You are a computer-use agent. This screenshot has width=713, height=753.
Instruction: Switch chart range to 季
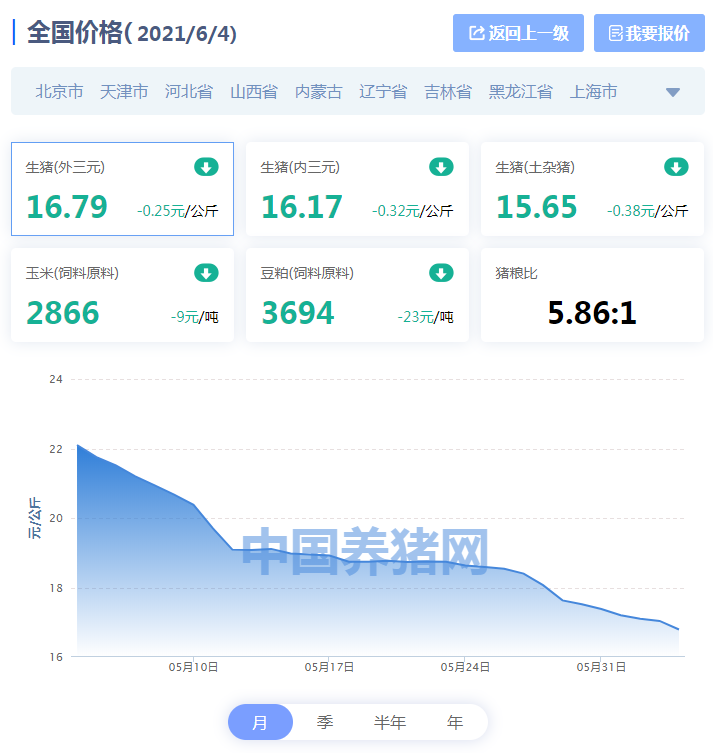(325, 722)
